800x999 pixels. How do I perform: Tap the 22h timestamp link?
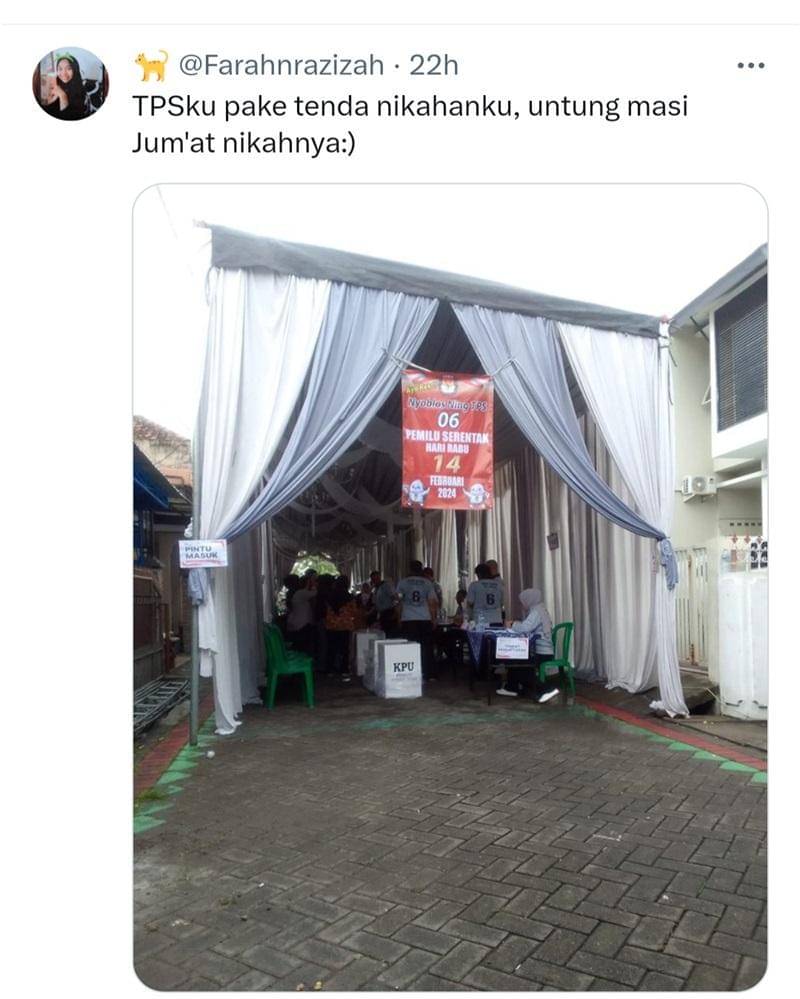tap(434, 66)
